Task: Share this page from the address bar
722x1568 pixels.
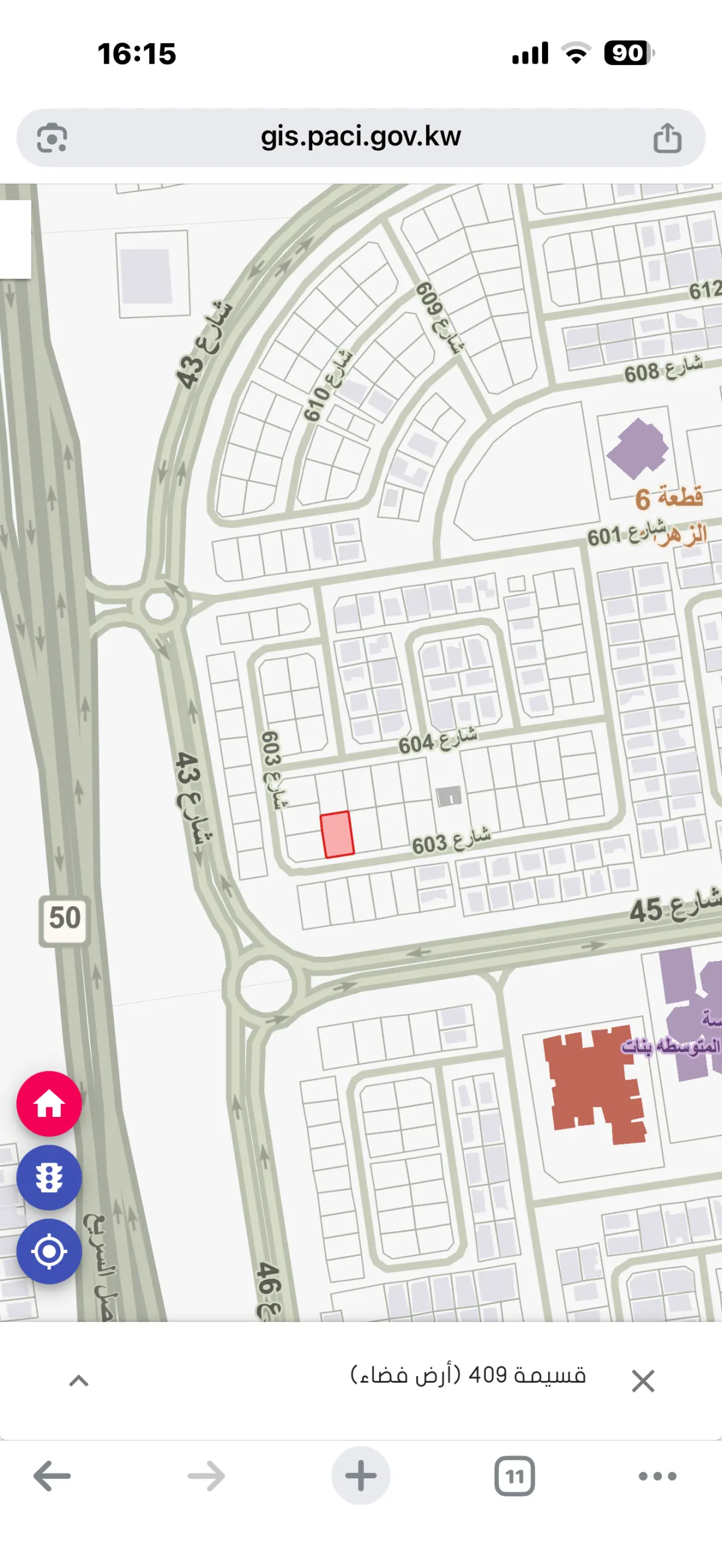Action: pyautogui.click(x=667, y=138)
